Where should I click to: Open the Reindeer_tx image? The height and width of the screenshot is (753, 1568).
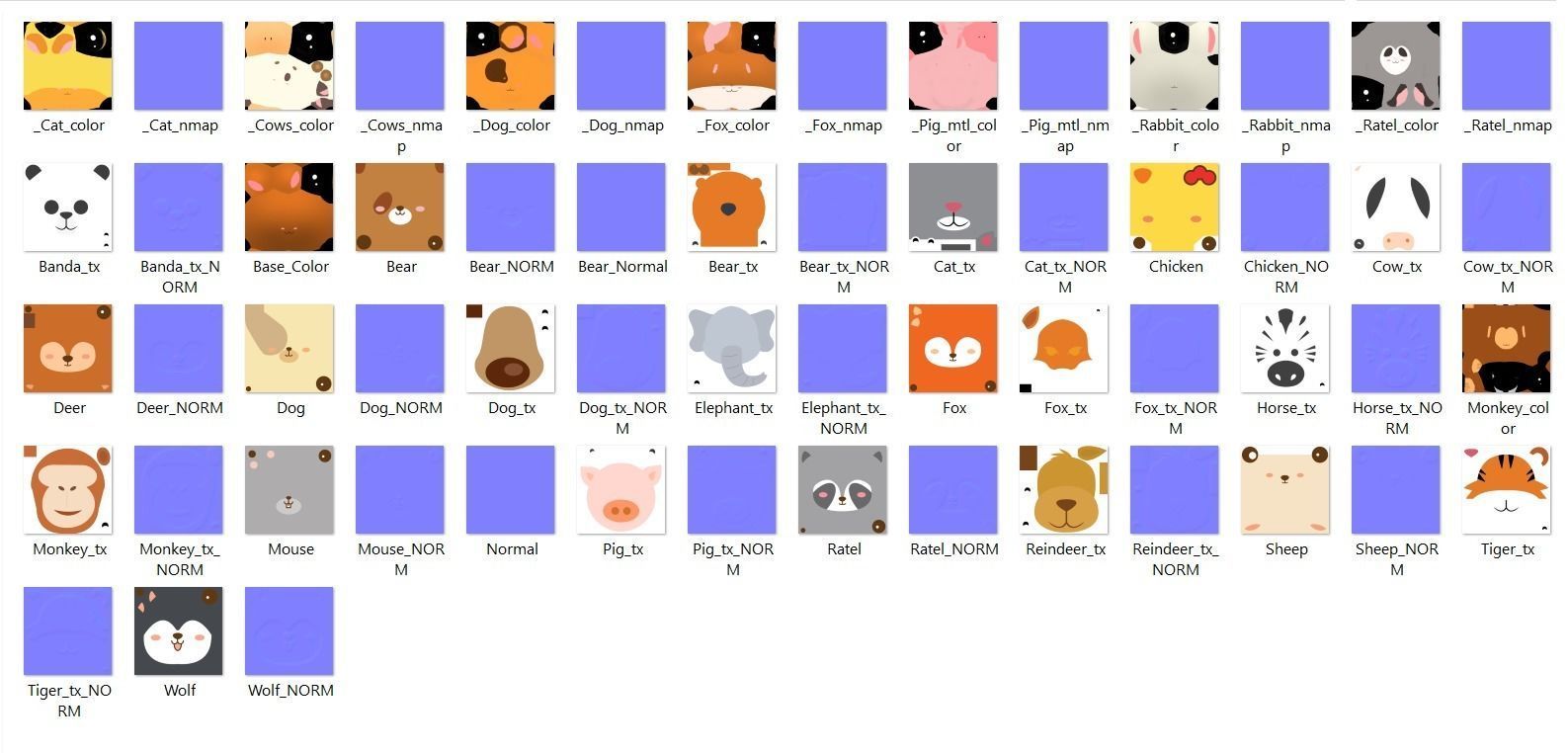1064,490
